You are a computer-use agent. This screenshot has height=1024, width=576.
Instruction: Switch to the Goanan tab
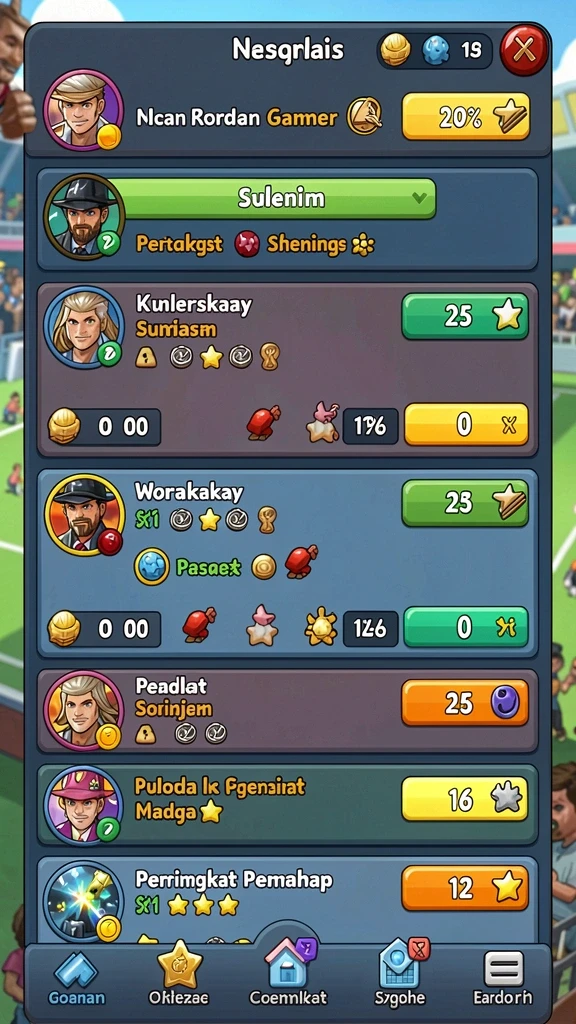(x=76, y=978)
